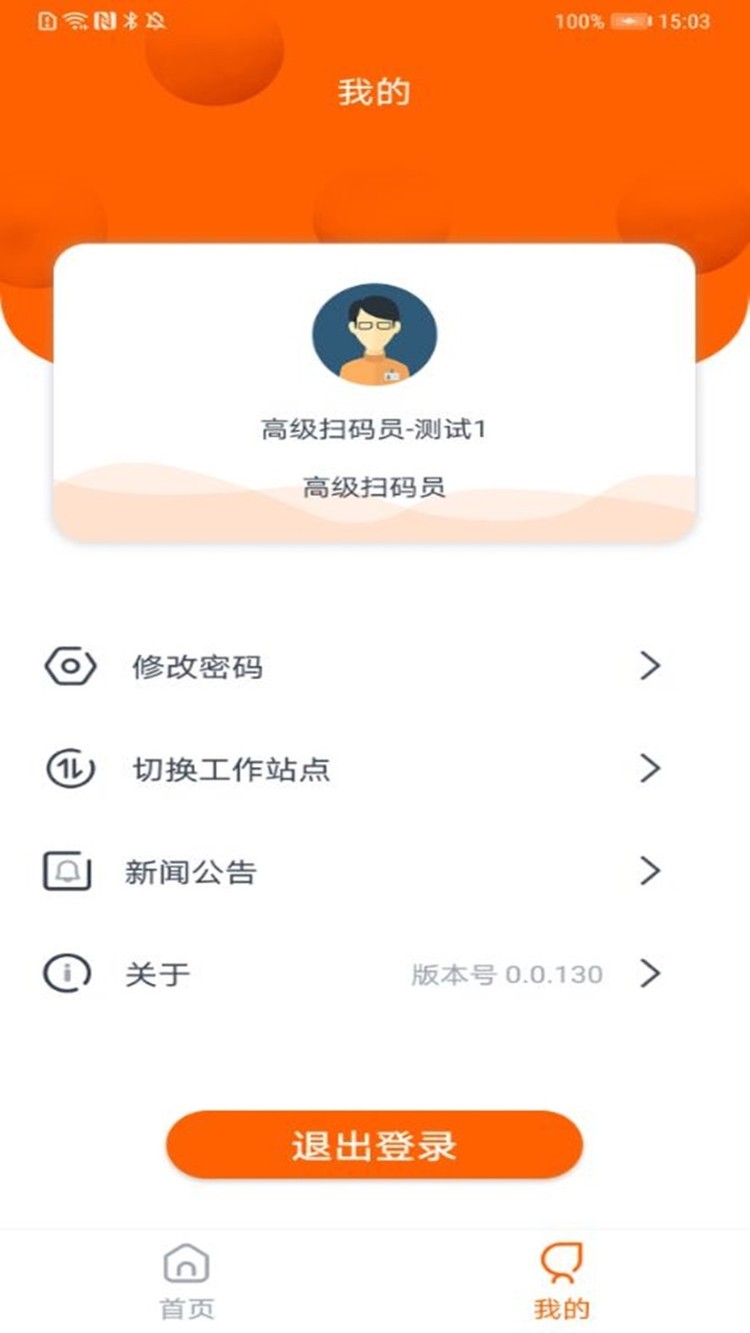Open the 切换工作站点 chevron arrow

click(651, 769)
